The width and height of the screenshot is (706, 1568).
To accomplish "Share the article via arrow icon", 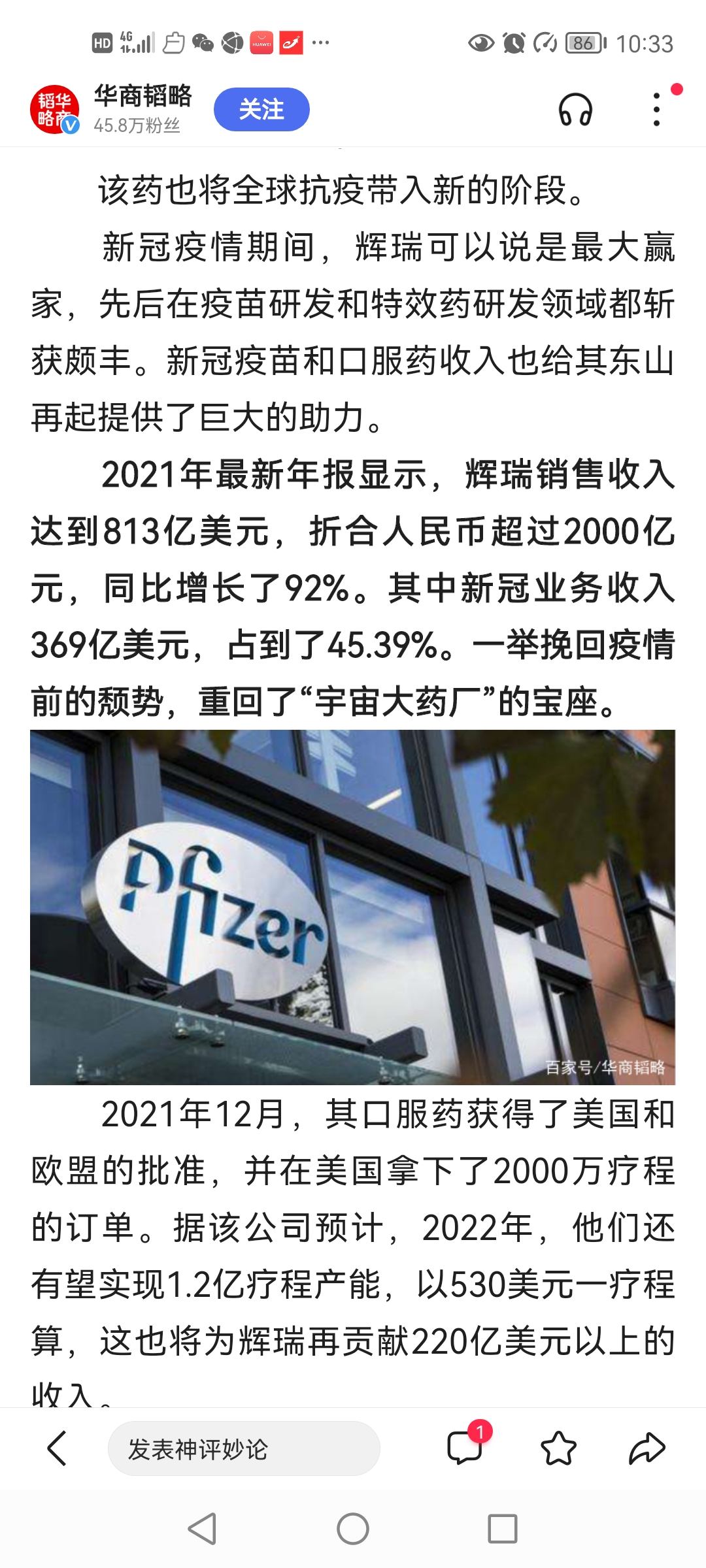I will (x=647, y=1448).
